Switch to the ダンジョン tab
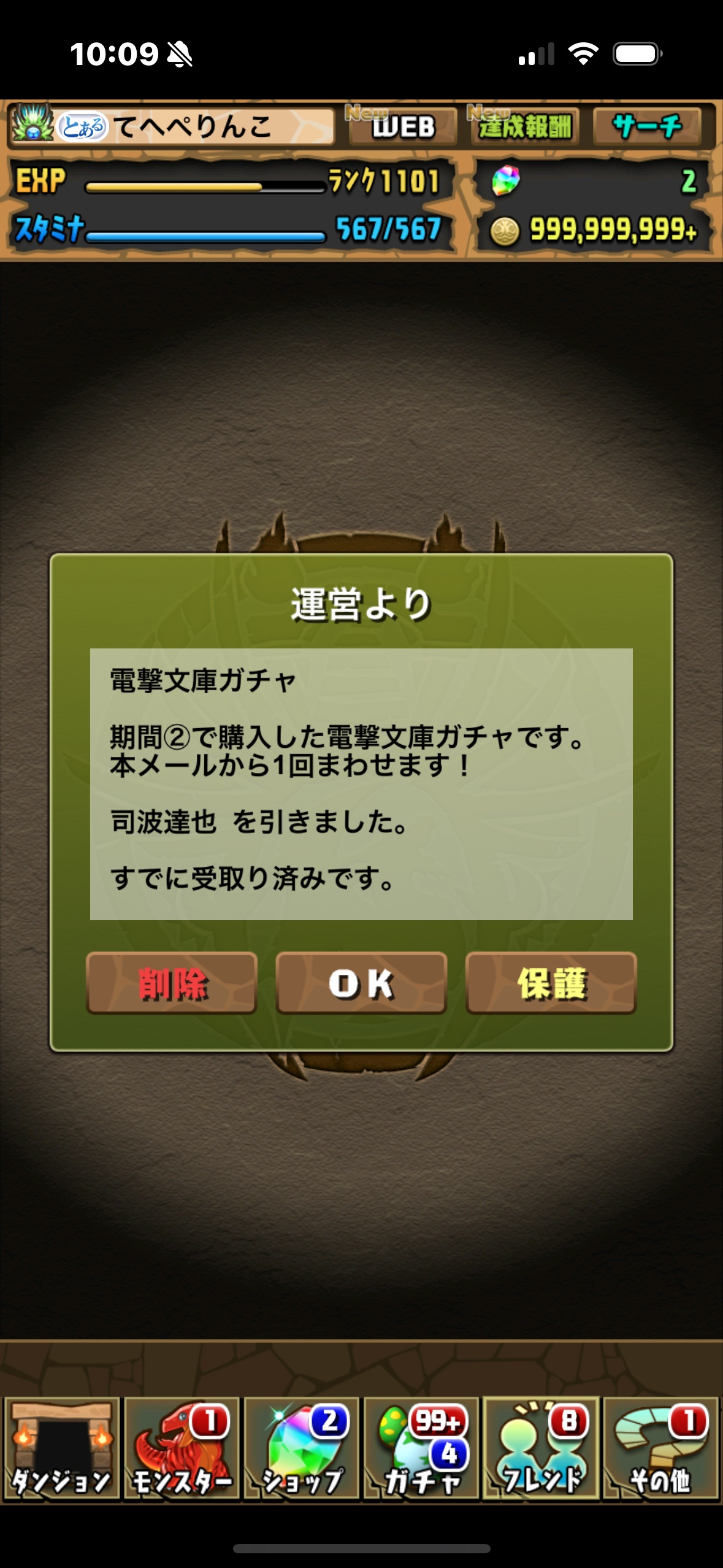Viewport: 723px width, 1568px height. pos(61,1448)
